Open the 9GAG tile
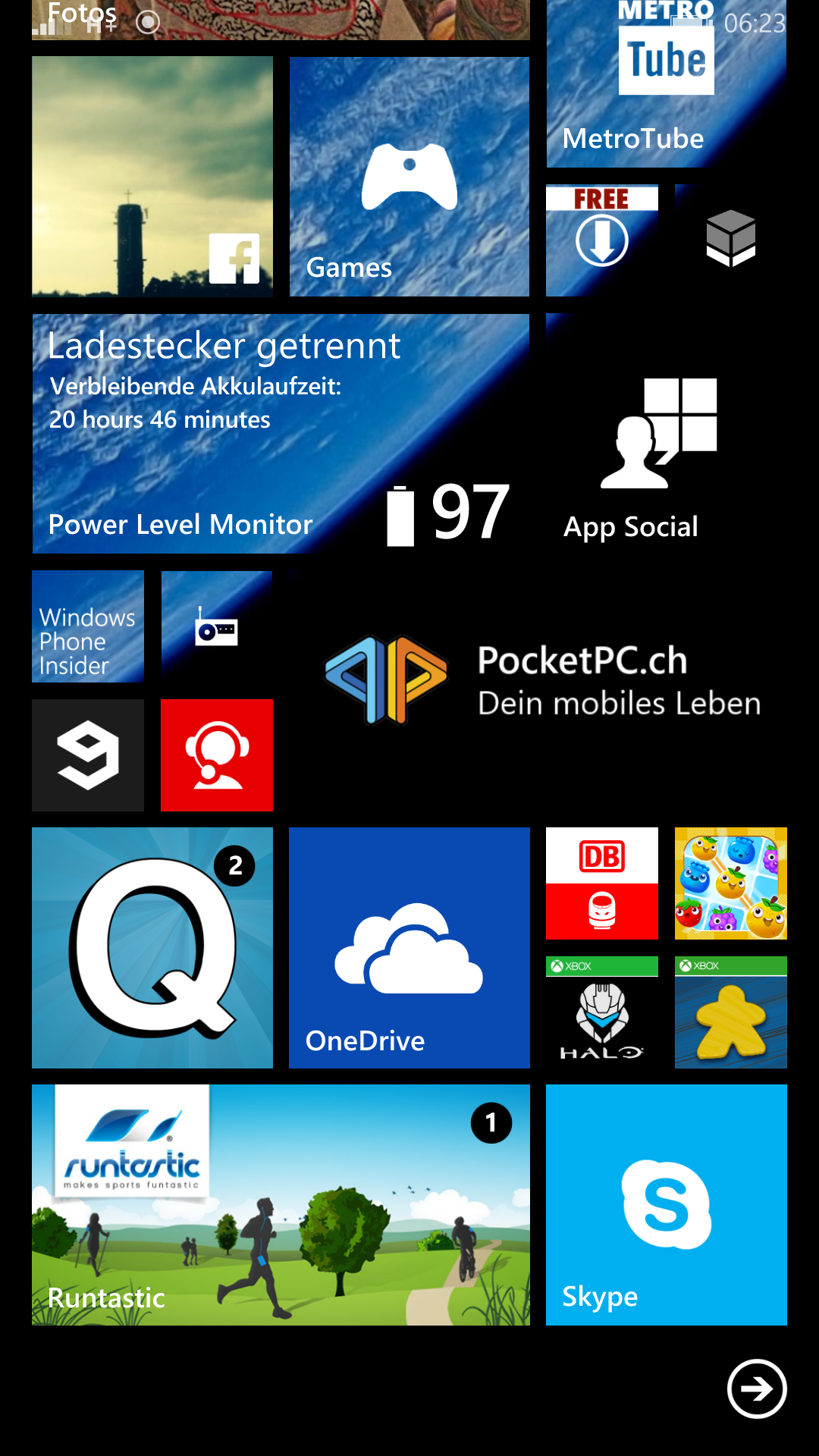The width and height of the screenshot is (819, 1456). tap(88, 755)
